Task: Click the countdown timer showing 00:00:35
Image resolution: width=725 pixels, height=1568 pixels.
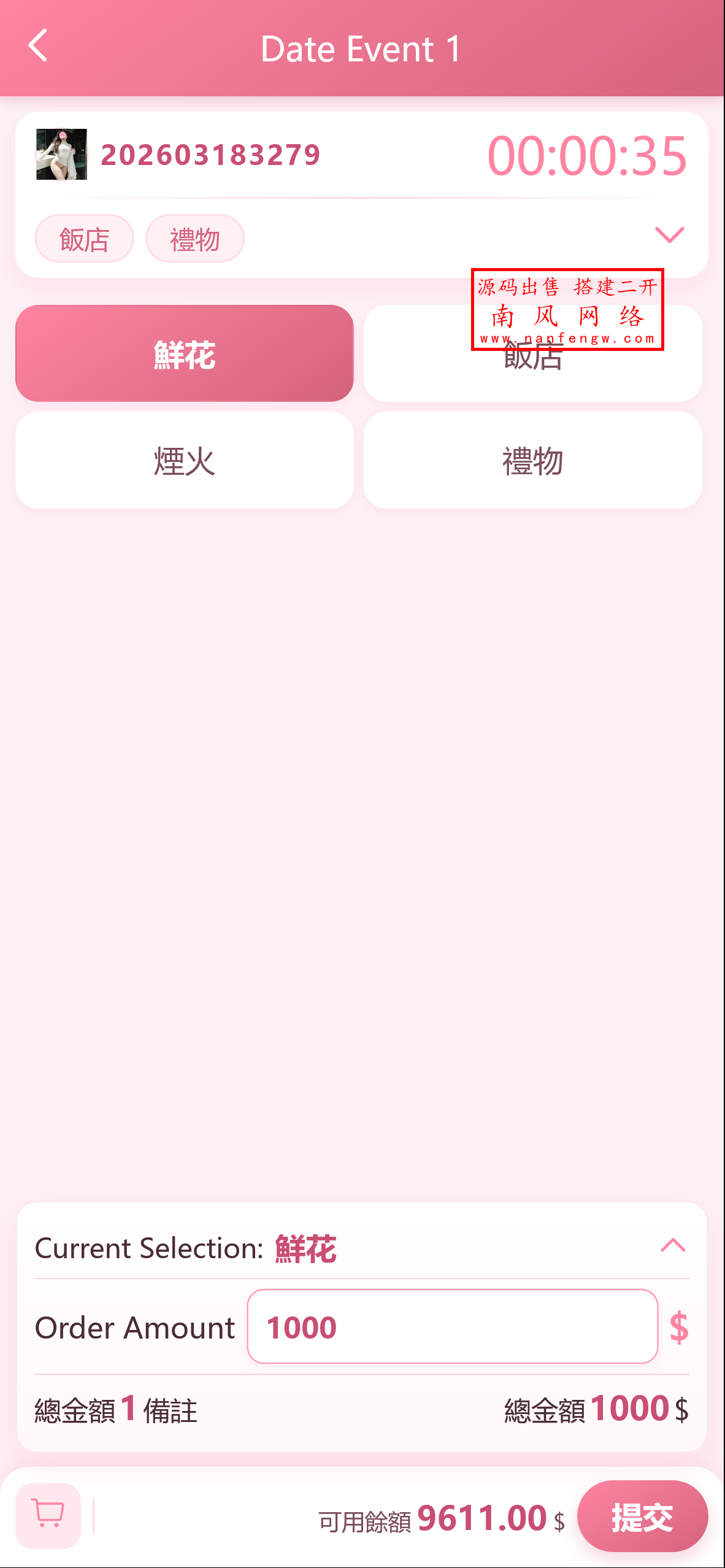Action: (x=585, y=157)
